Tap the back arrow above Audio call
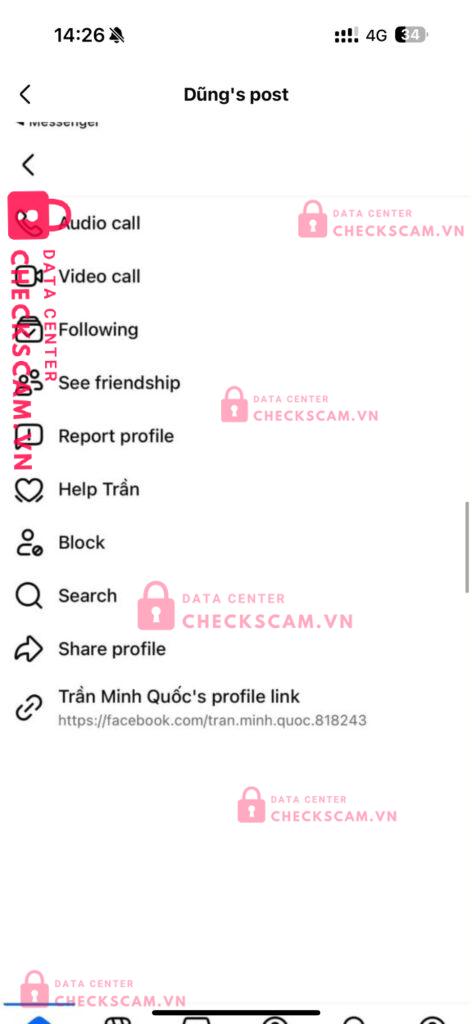The height and width of the screenshot is (1024, 472). [28, 165]
